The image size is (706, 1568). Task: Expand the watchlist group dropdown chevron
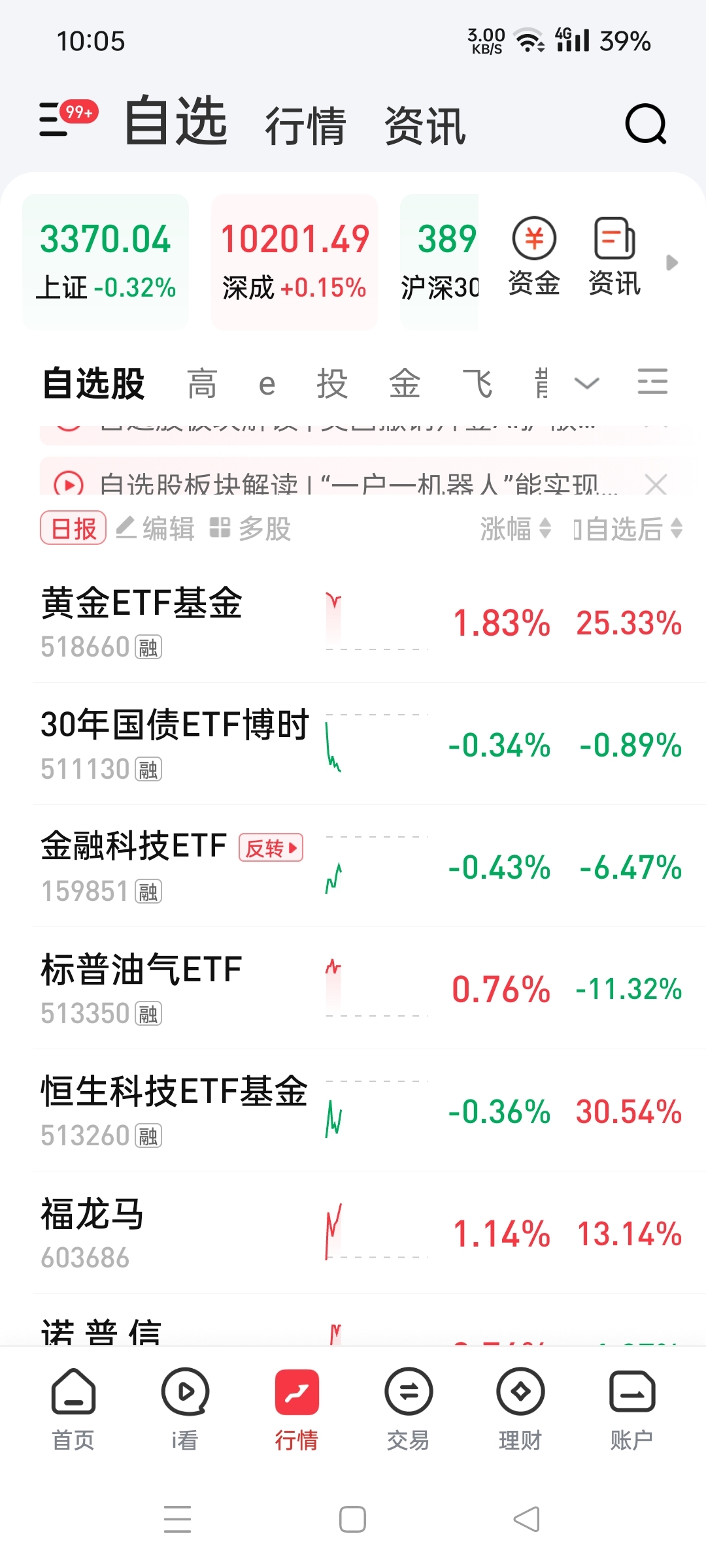pos(586,384)
